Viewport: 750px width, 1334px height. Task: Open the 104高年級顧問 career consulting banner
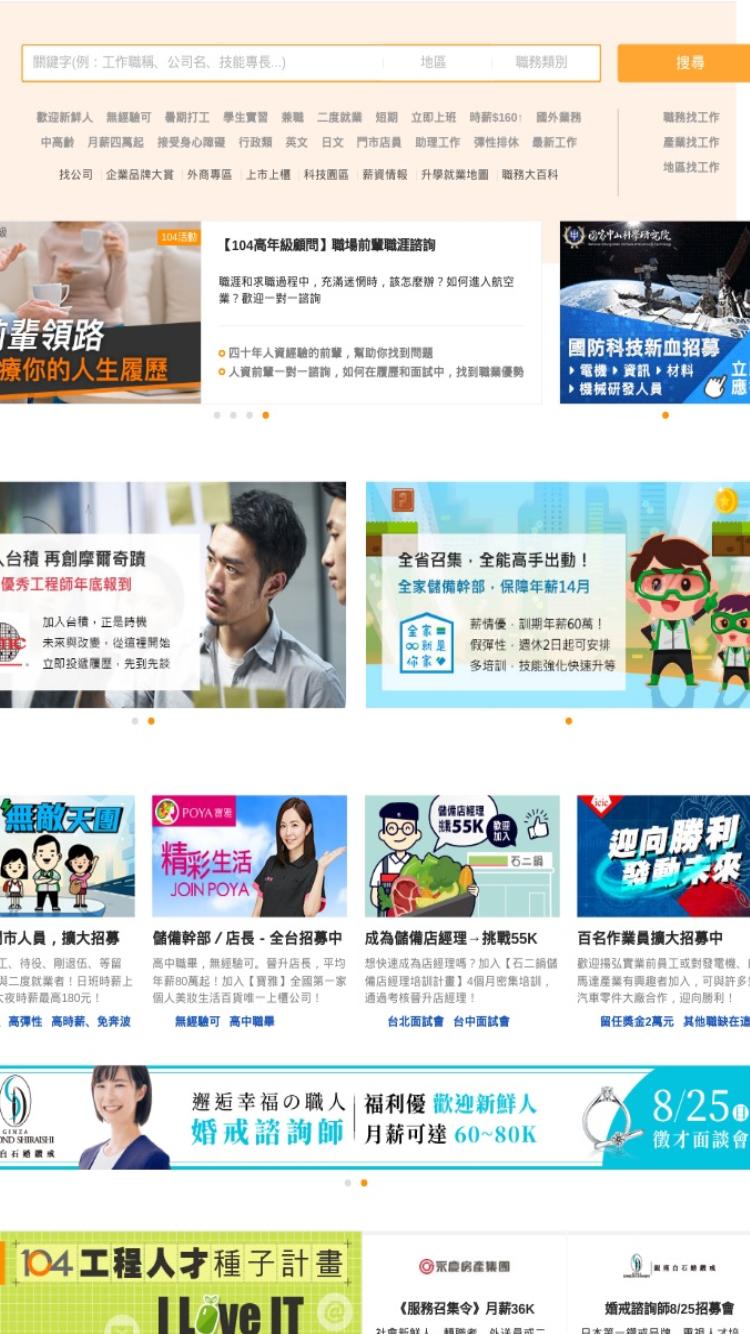click(271, 312)
